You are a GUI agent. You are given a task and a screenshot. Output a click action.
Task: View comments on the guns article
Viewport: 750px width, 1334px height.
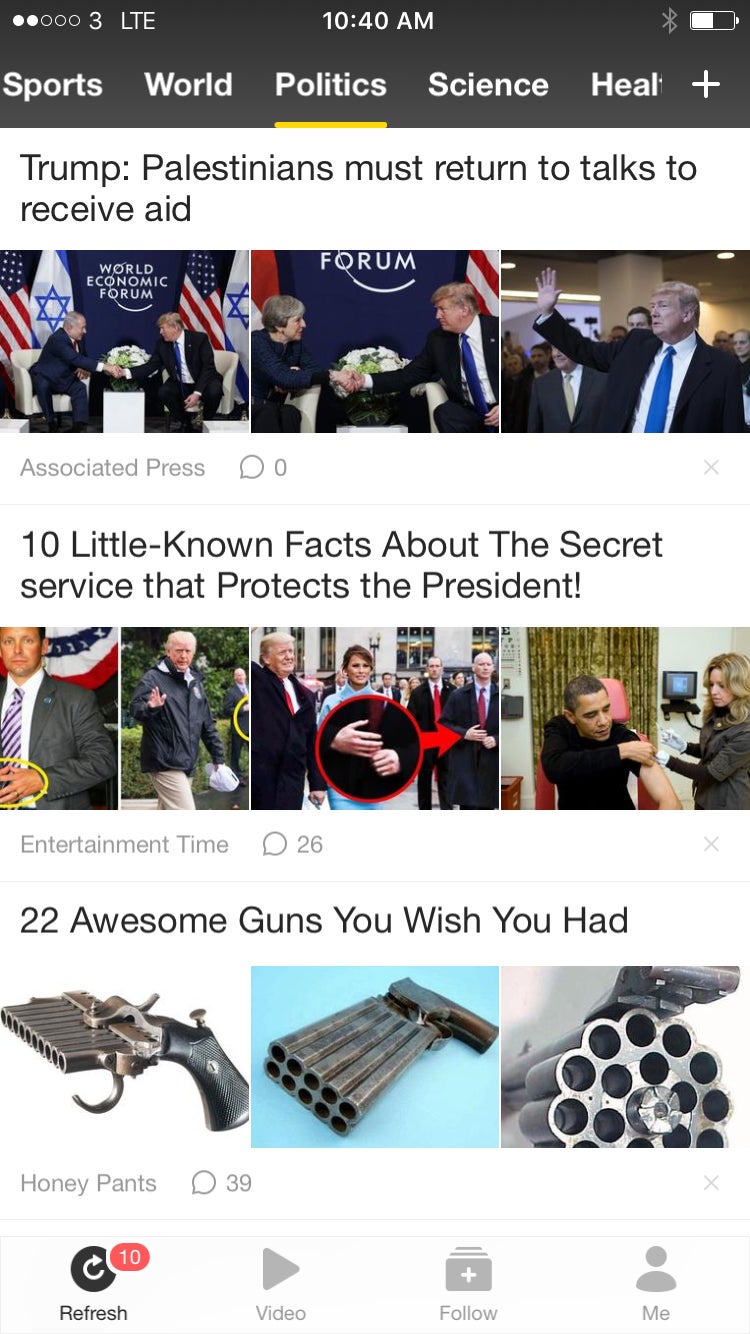coord(222,1183)
